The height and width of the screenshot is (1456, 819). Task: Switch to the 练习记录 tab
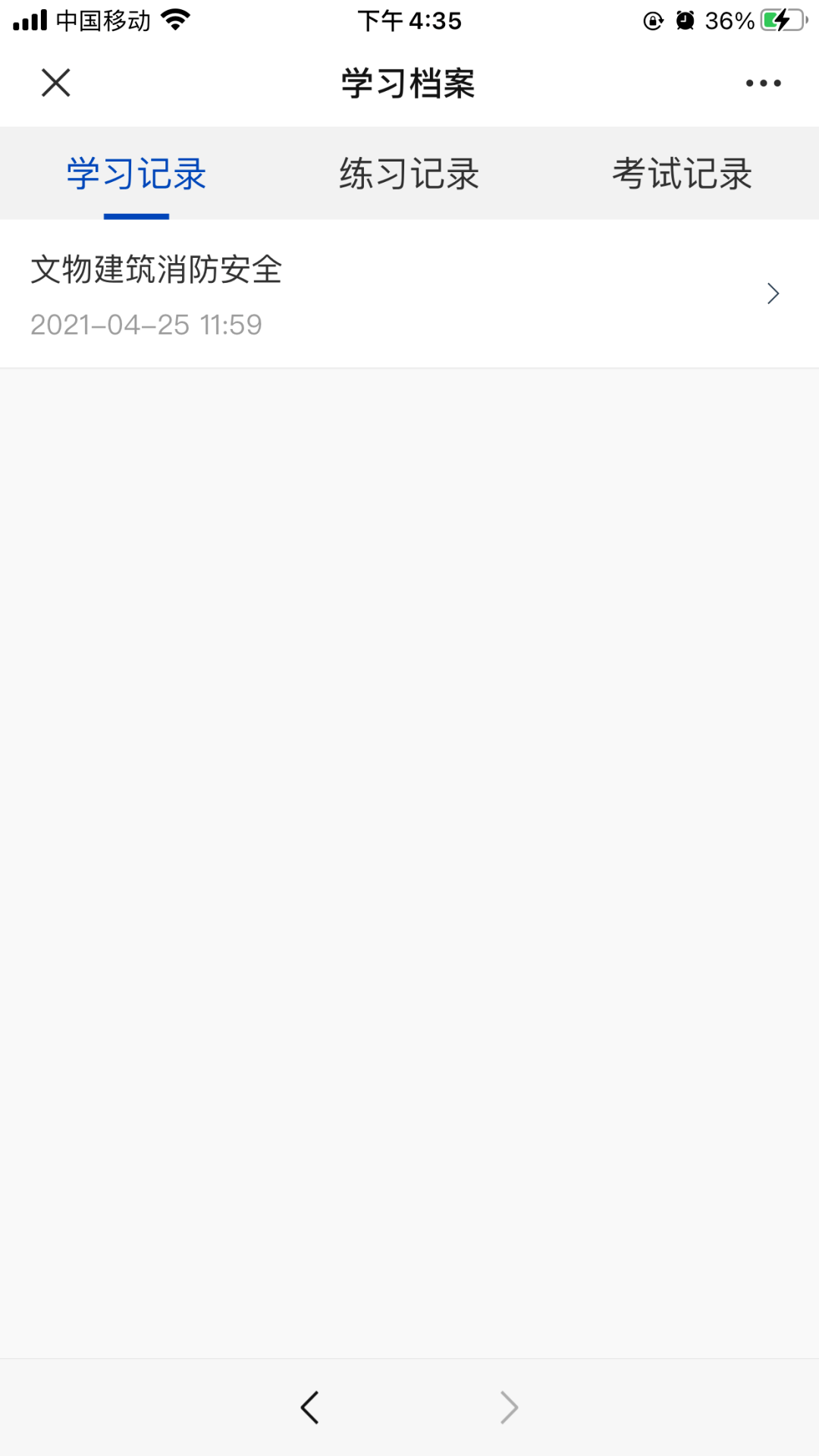click(x=409, y=174)
